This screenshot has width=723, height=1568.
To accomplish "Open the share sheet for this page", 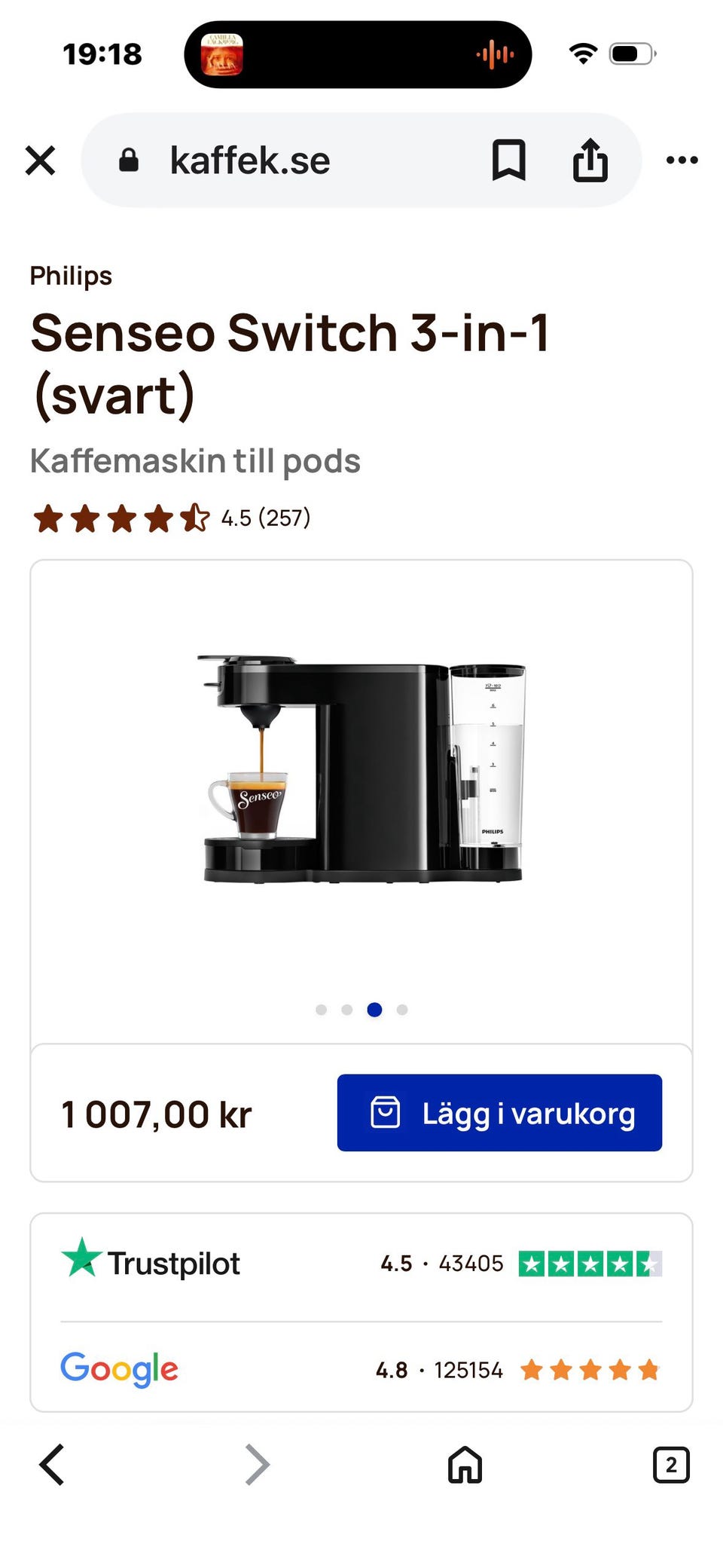I will 591,160.
